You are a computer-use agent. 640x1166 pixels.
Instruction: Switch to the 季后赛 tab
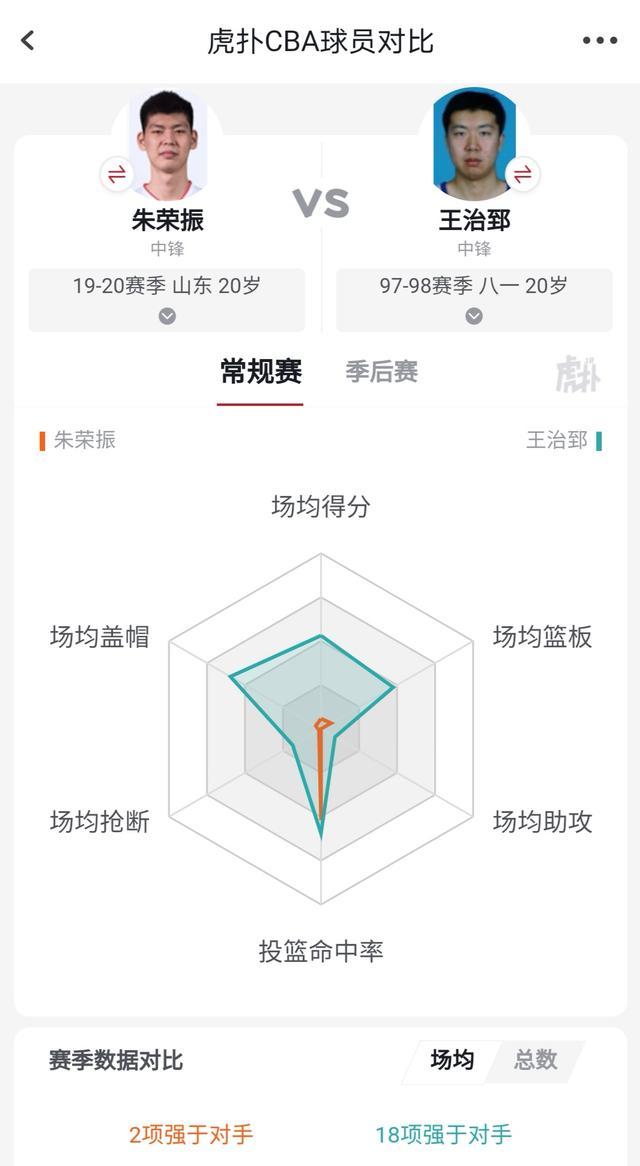pyautogui.click(x=381, y=372)
